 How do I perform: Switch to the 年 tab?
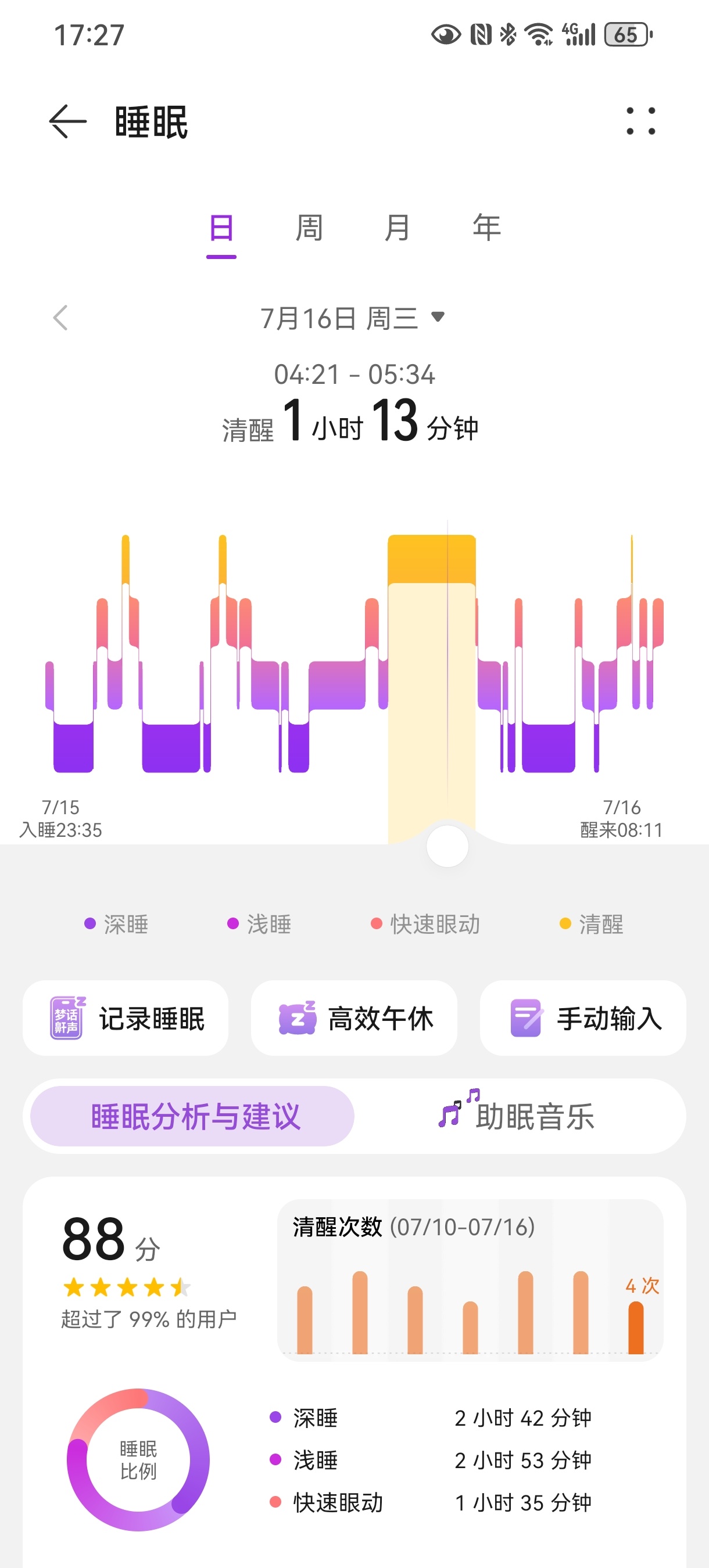pyautogui.click(x=486, y=229)
